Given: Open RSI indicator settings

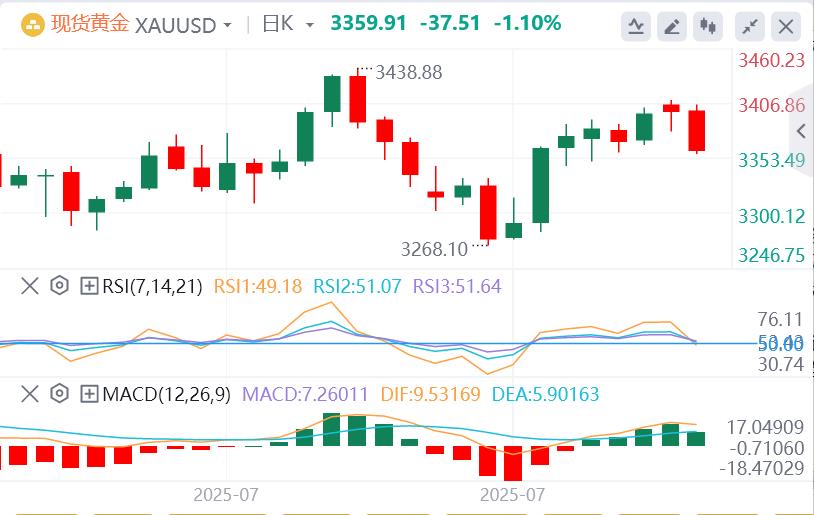Looking at the screenshot, I should coord(59,286).
